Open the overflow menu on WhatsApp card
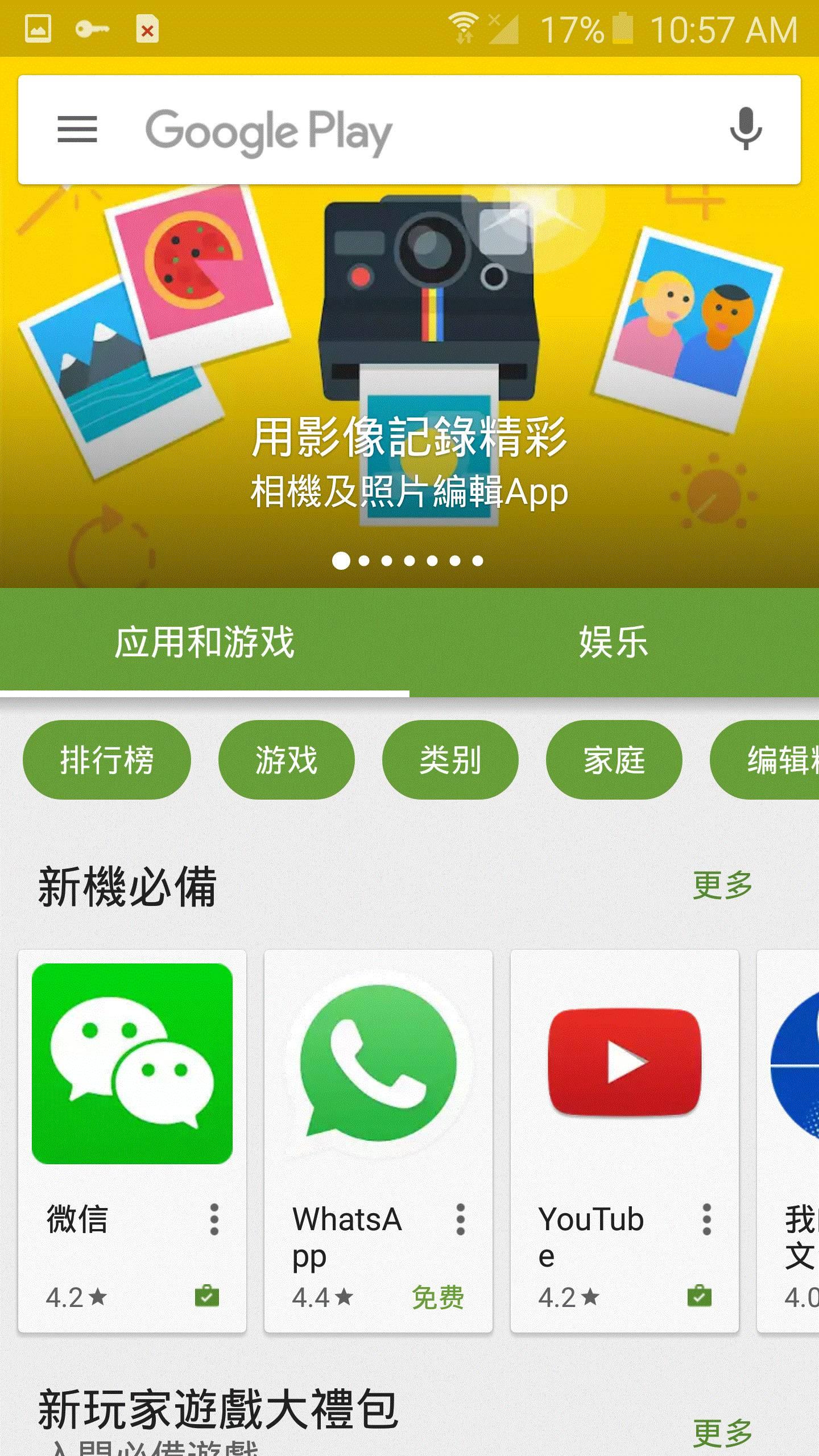819x1456 pixels. coord(461,1219)
